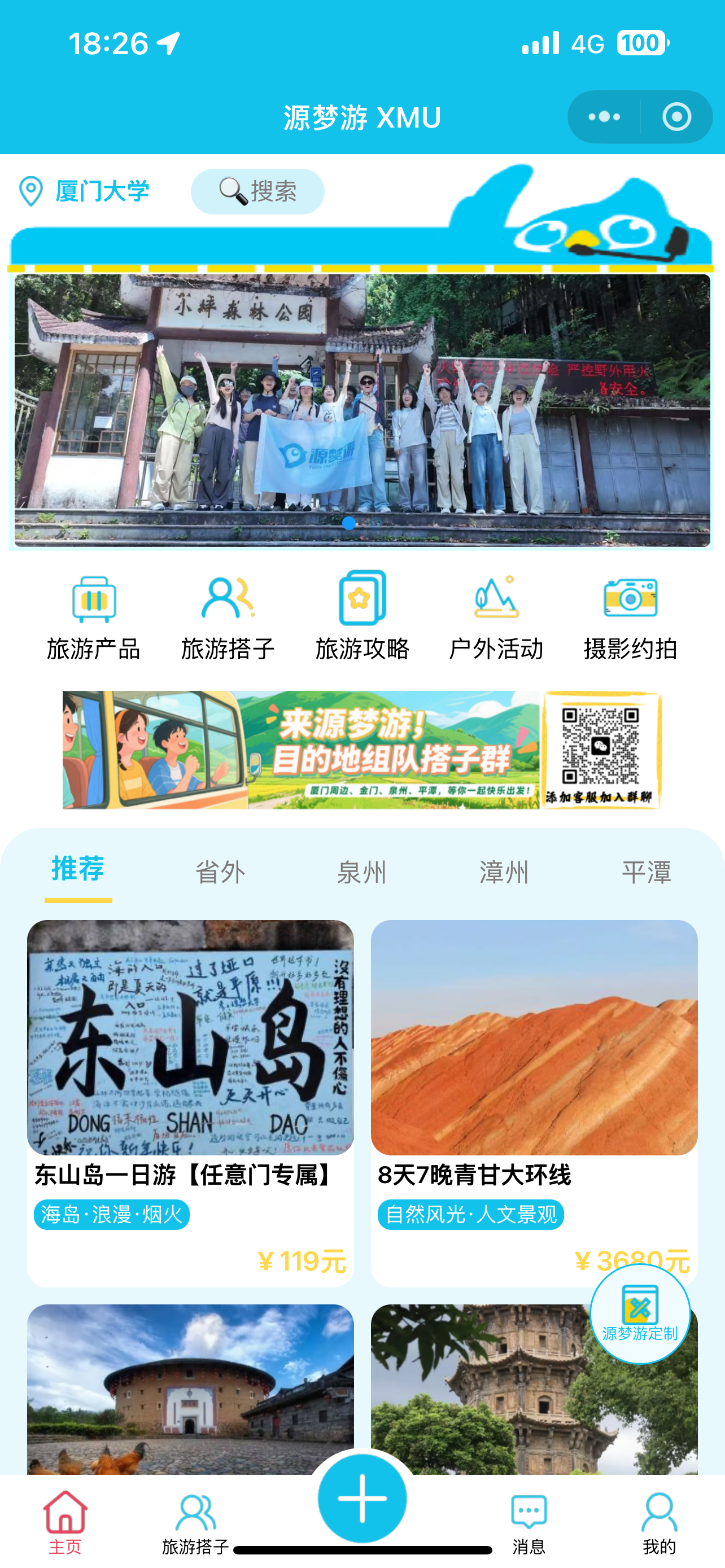Open the mini program more-options menu
The image size is (725, 1568).
[x=604, y=117]
